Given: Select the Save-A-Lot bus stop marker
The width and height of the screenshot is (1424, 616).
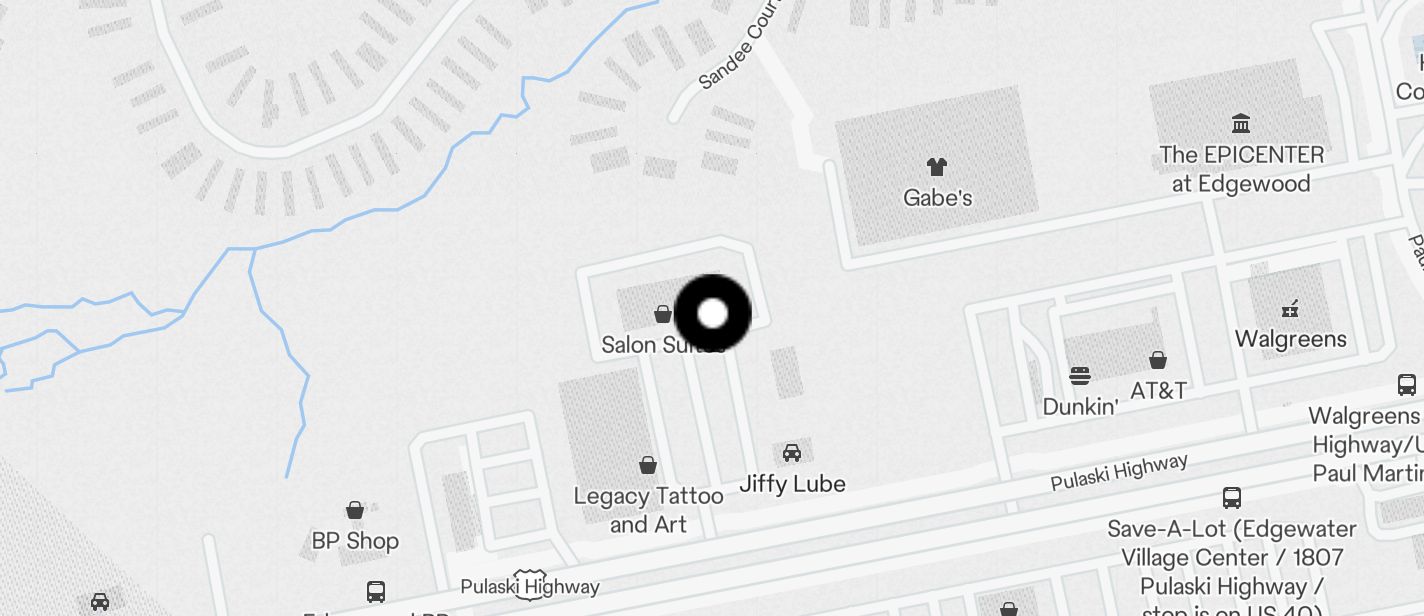Looking at the screenshot, I should point(1232,497).
